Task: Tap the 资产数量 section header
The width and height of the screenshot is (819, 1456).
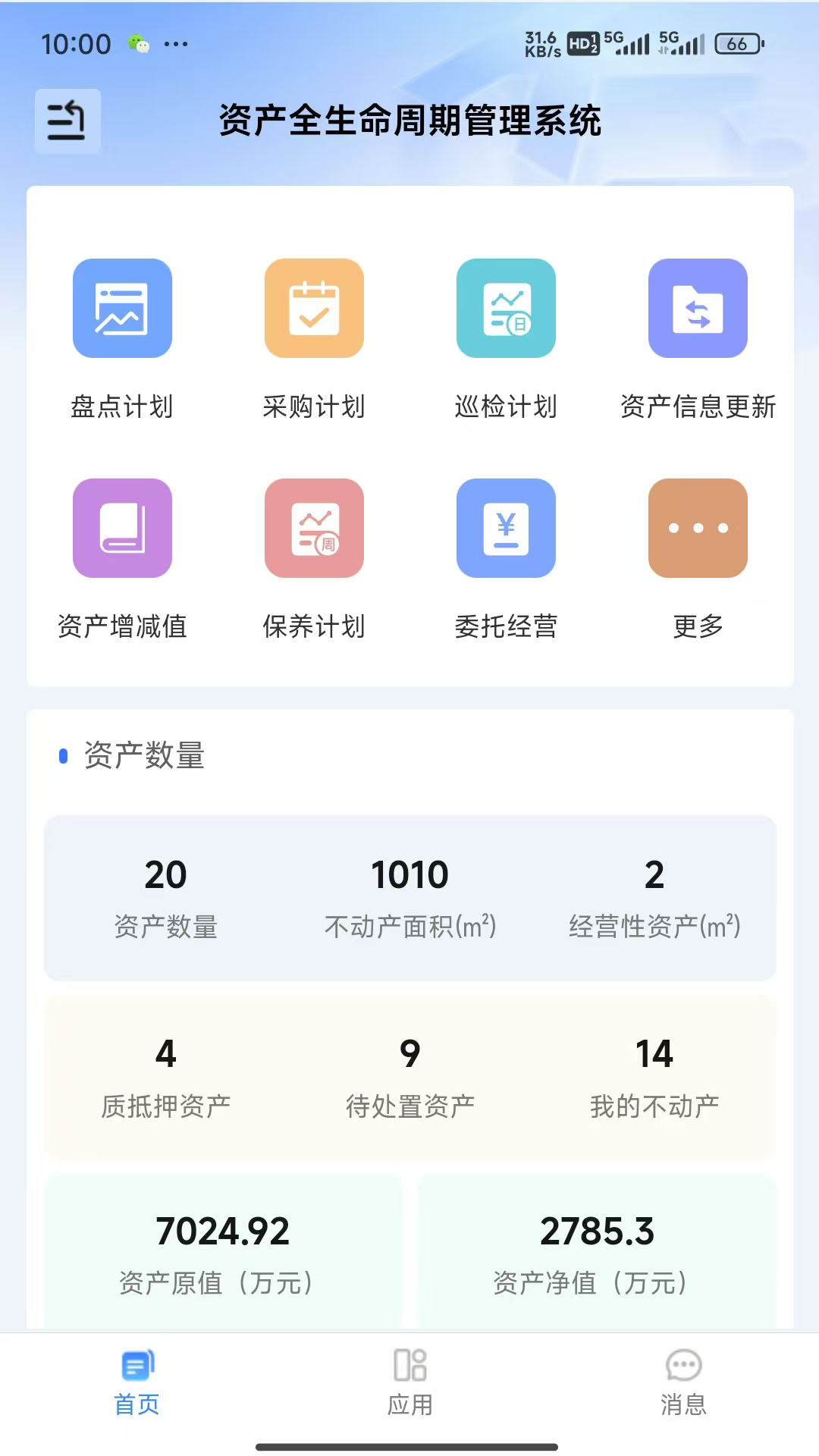Action: [144, 757]
